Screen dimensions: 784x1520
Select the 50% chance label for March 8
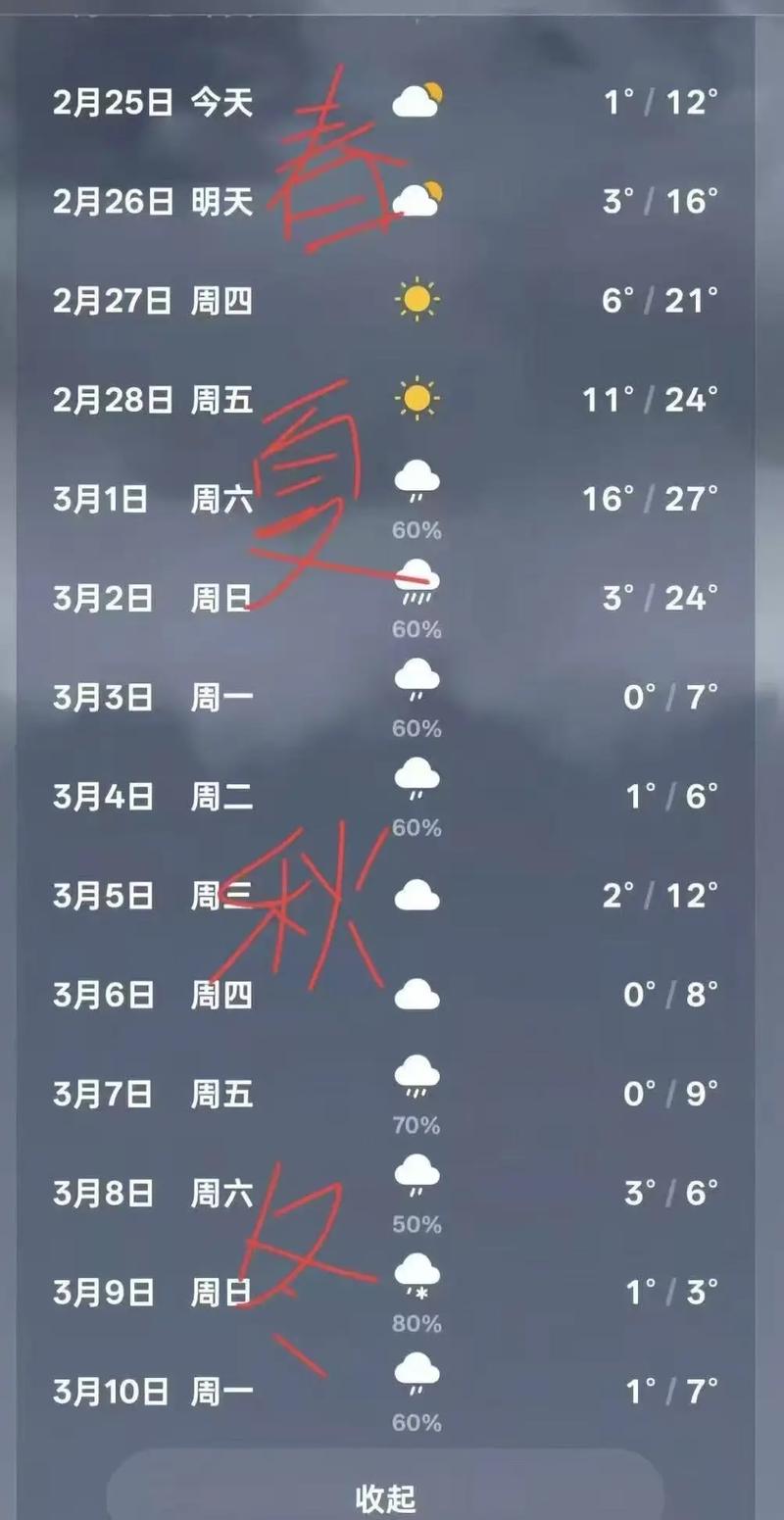pos(418,1224)
